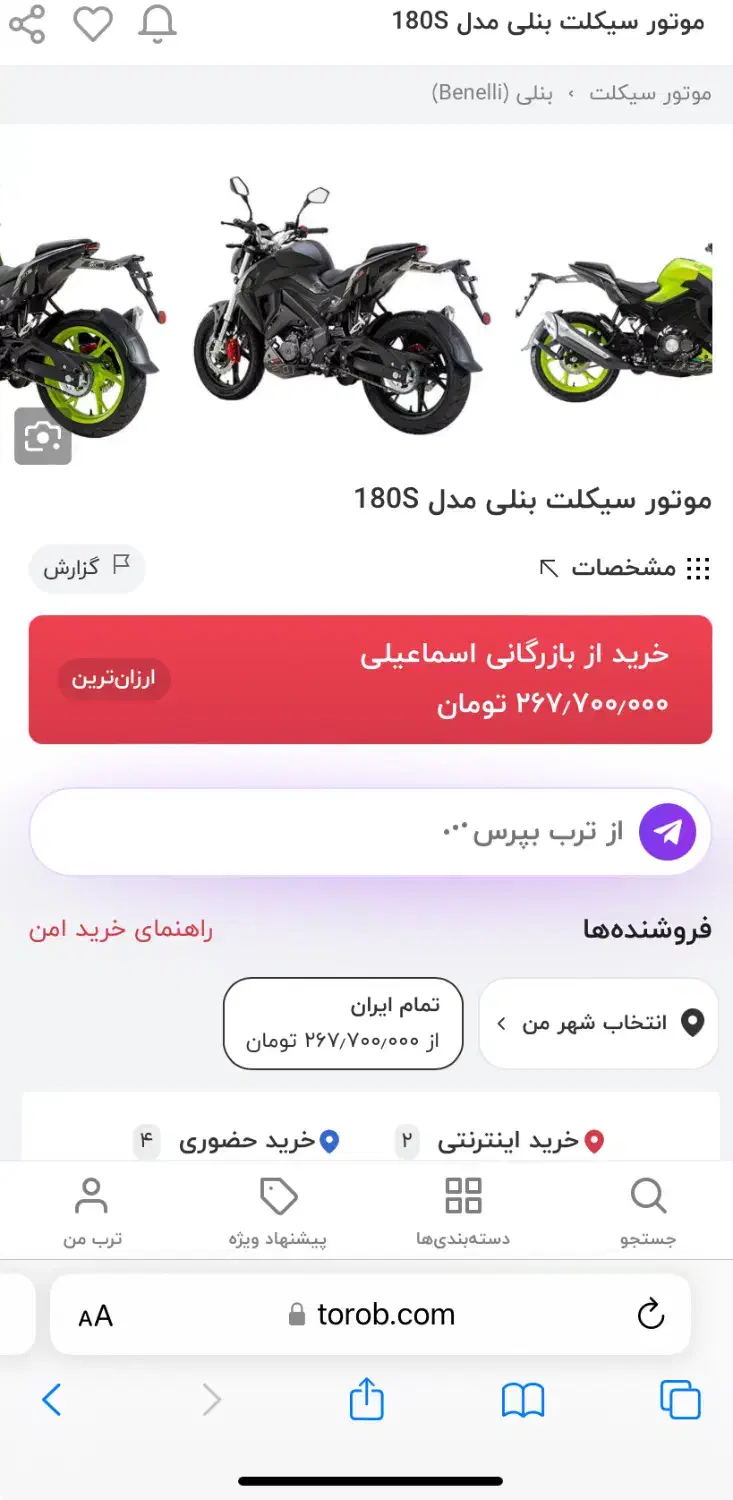
Task: Tap the AA text size control in Safari
Action: pos(95,1314)
